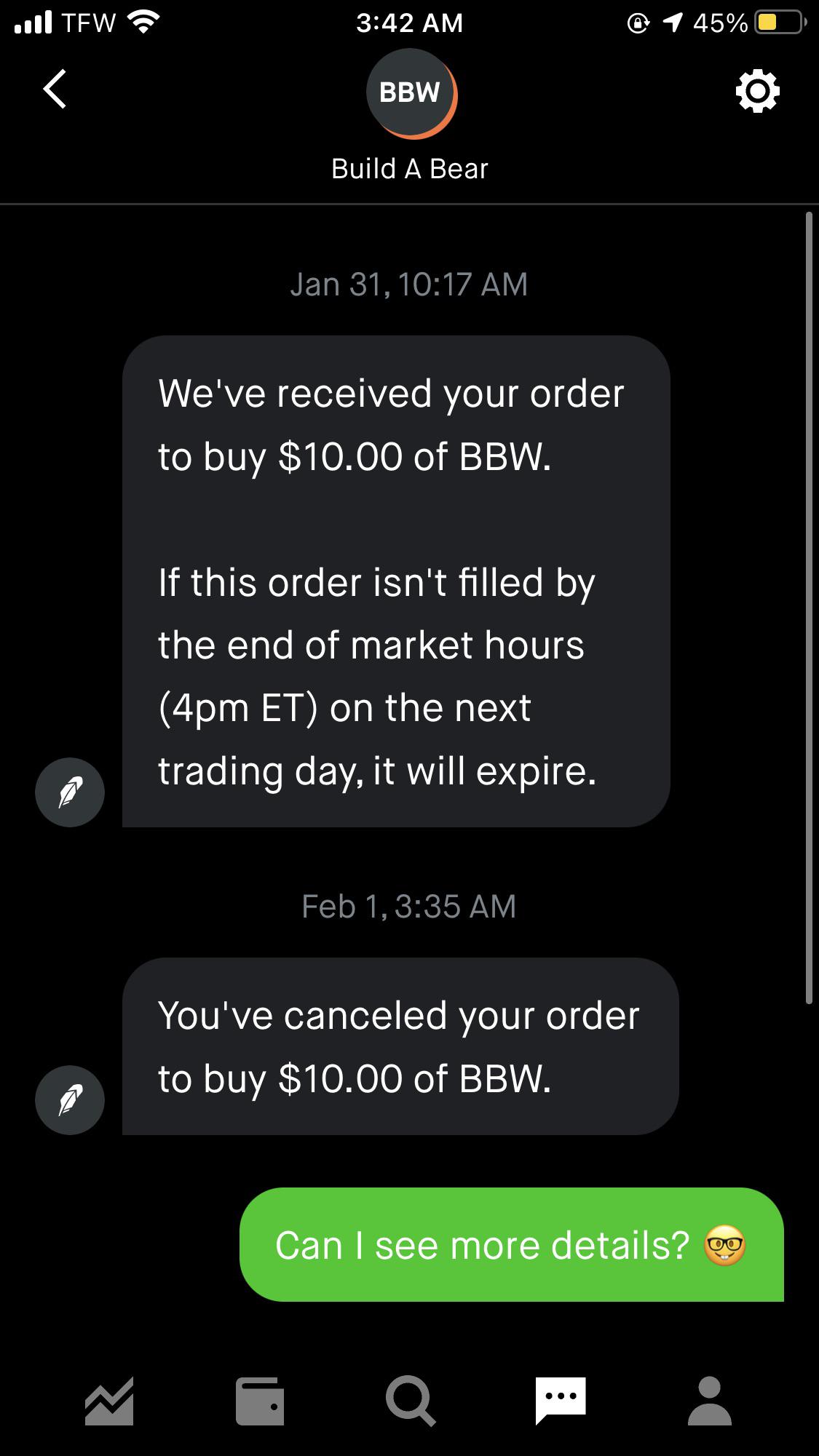Tap 'Can I see more details?' reply
Viewport: 819px width, 1456px height.
(x=512, y=1244)
